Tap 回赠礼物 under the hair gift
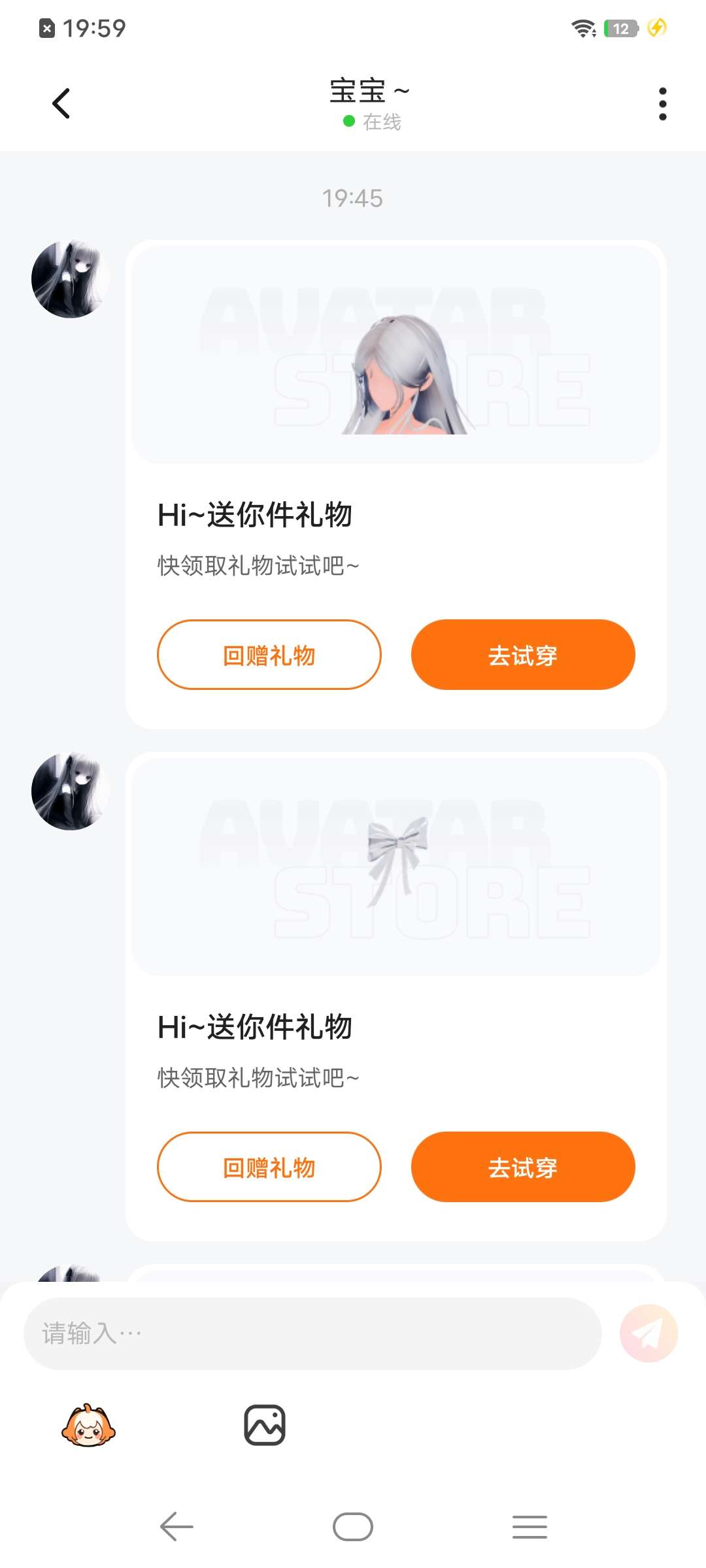This screenshot has width=706, height=1568. pyautogui.click(x=269, y=655)
